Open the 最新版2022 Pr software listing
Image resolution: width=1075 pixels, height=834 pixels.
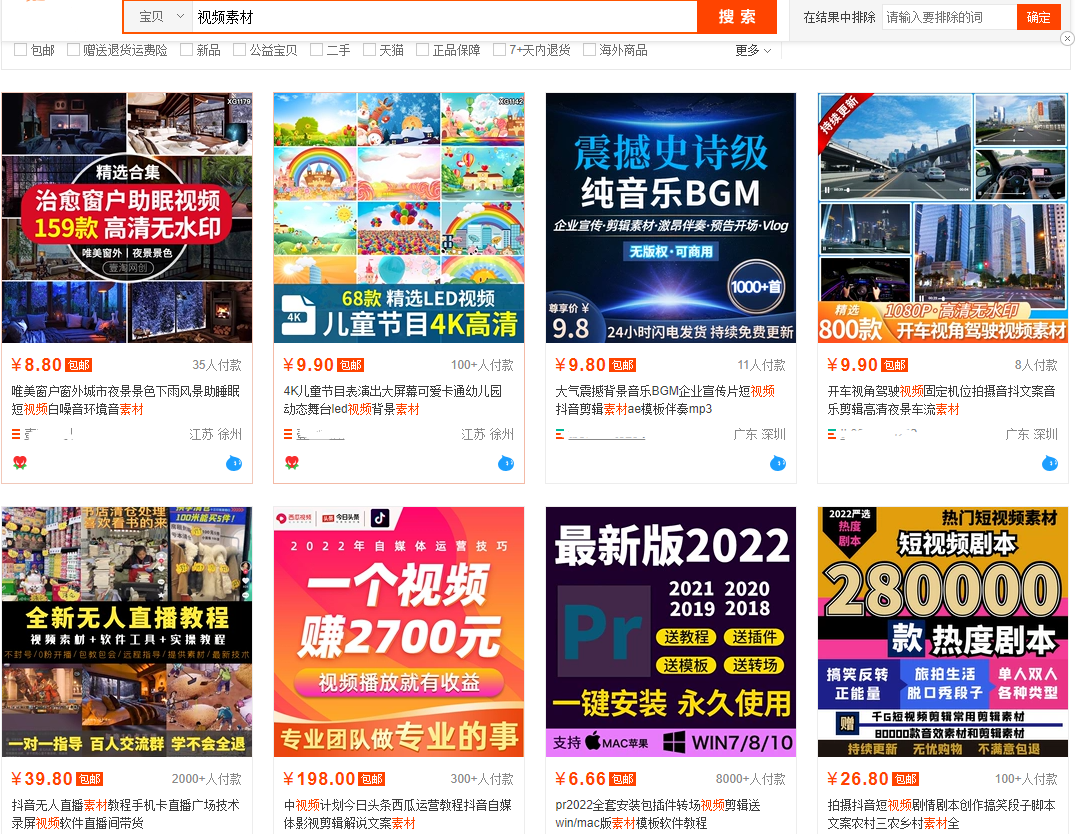pyautogui.click(x=671, y=632)
